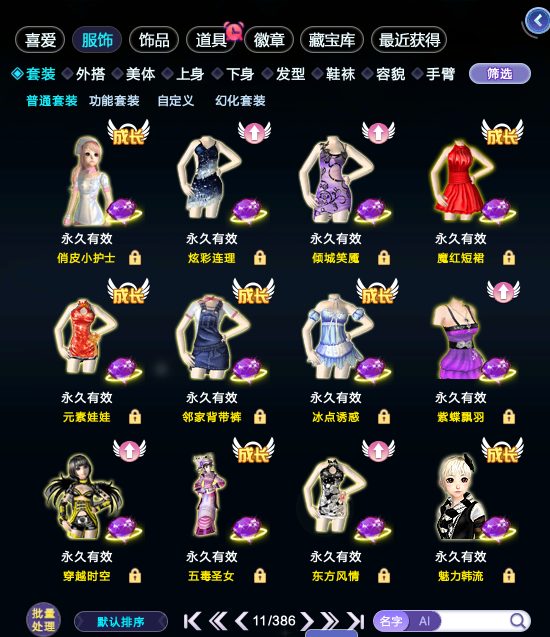This screenshot has width=550, height=637.
Task: Tap the 筛选 filter button
Action: [x=500, y=74]
